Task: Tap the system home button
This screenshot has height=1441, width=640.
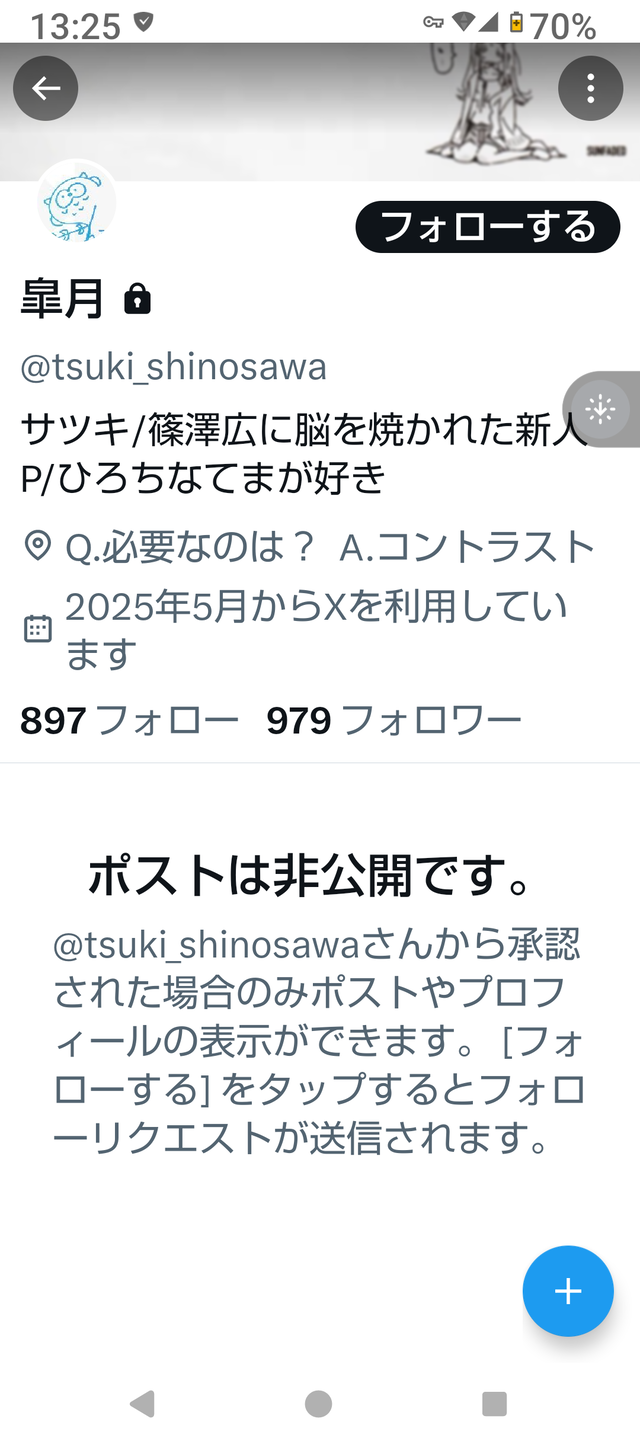Action: [318, 1404]
